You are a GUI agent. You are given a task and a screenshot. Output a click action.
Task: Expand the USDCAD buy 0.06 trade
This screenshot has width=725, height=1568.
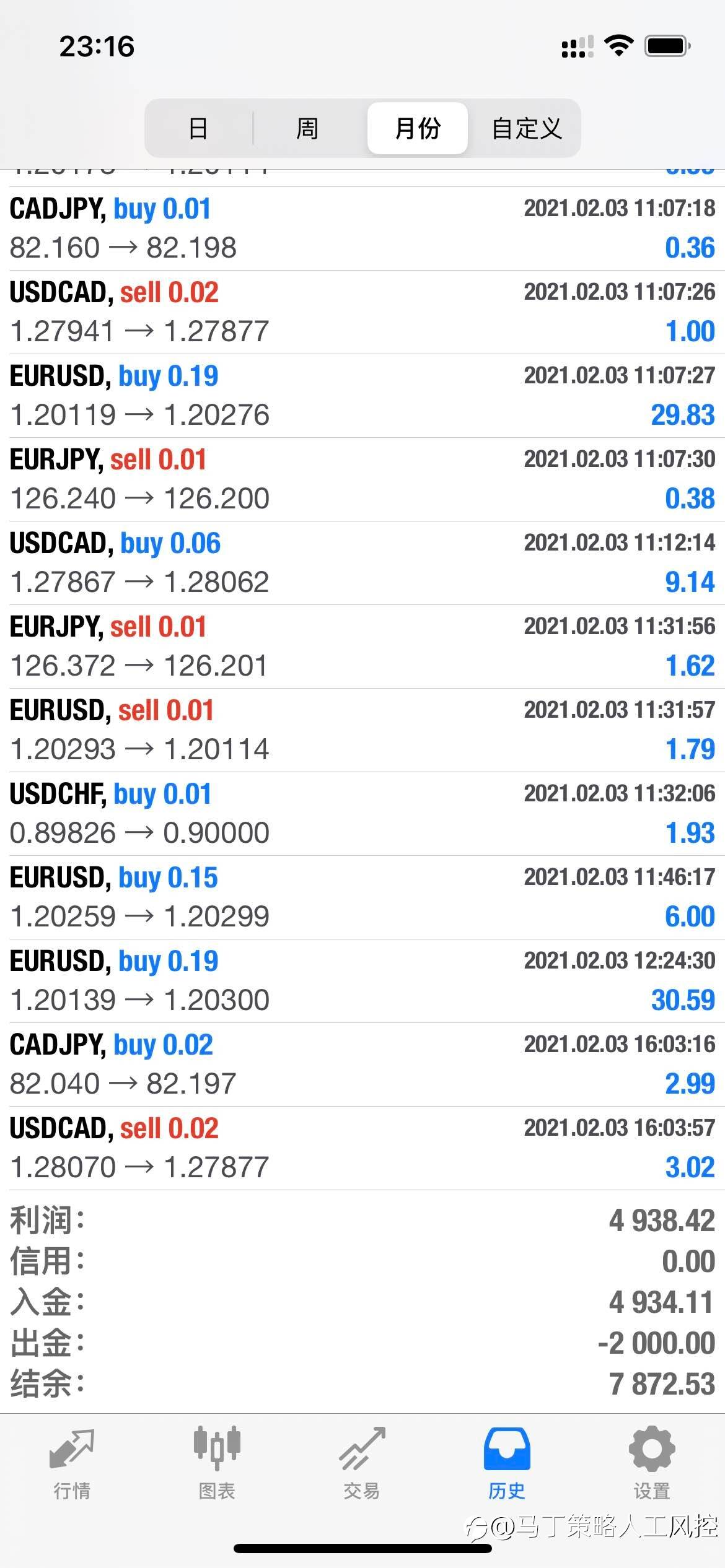click(x=362, y=563)
